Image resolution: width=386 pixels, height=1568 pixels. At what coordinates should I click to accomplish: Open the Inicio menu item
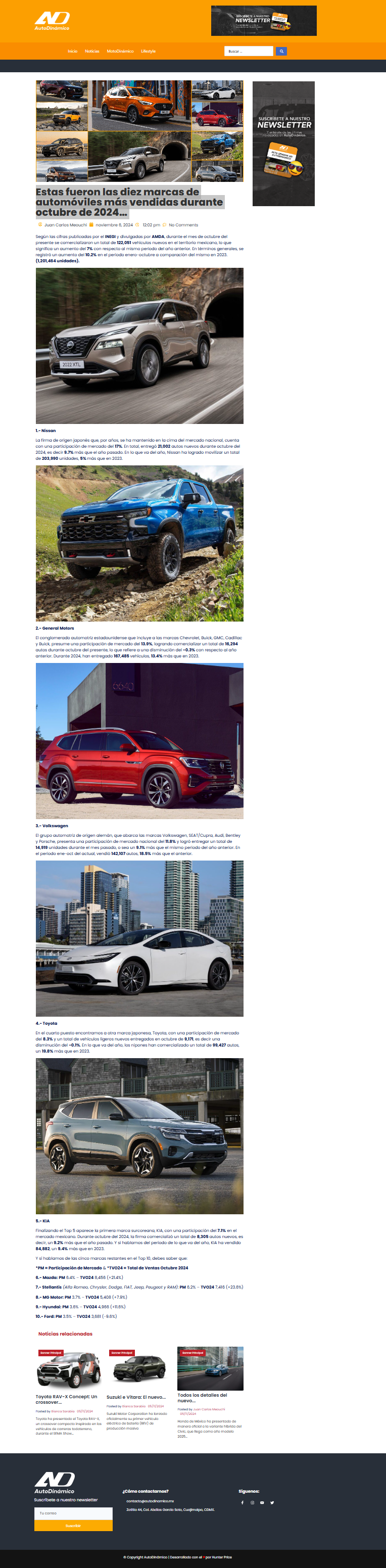point(72,51)
